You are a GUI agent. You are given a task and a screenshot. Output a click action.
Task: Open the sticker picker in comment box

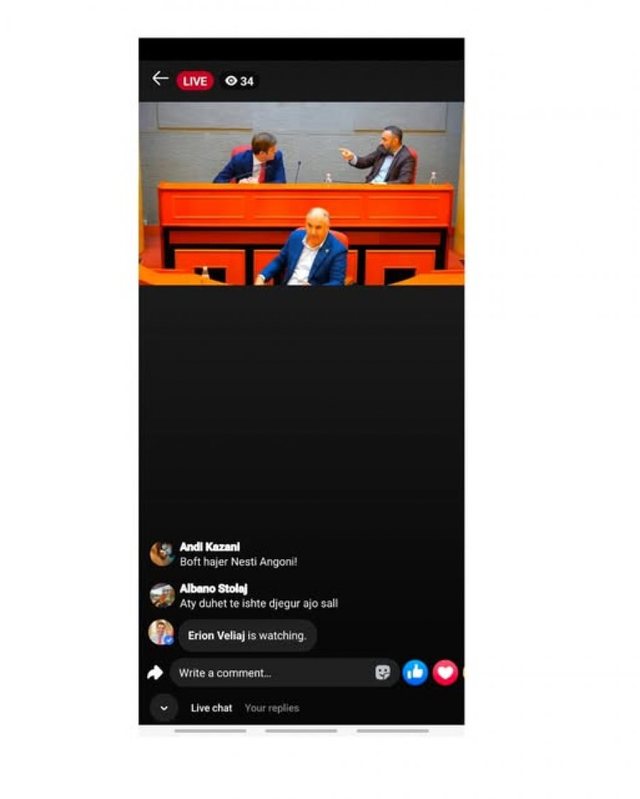click(383, 673)
